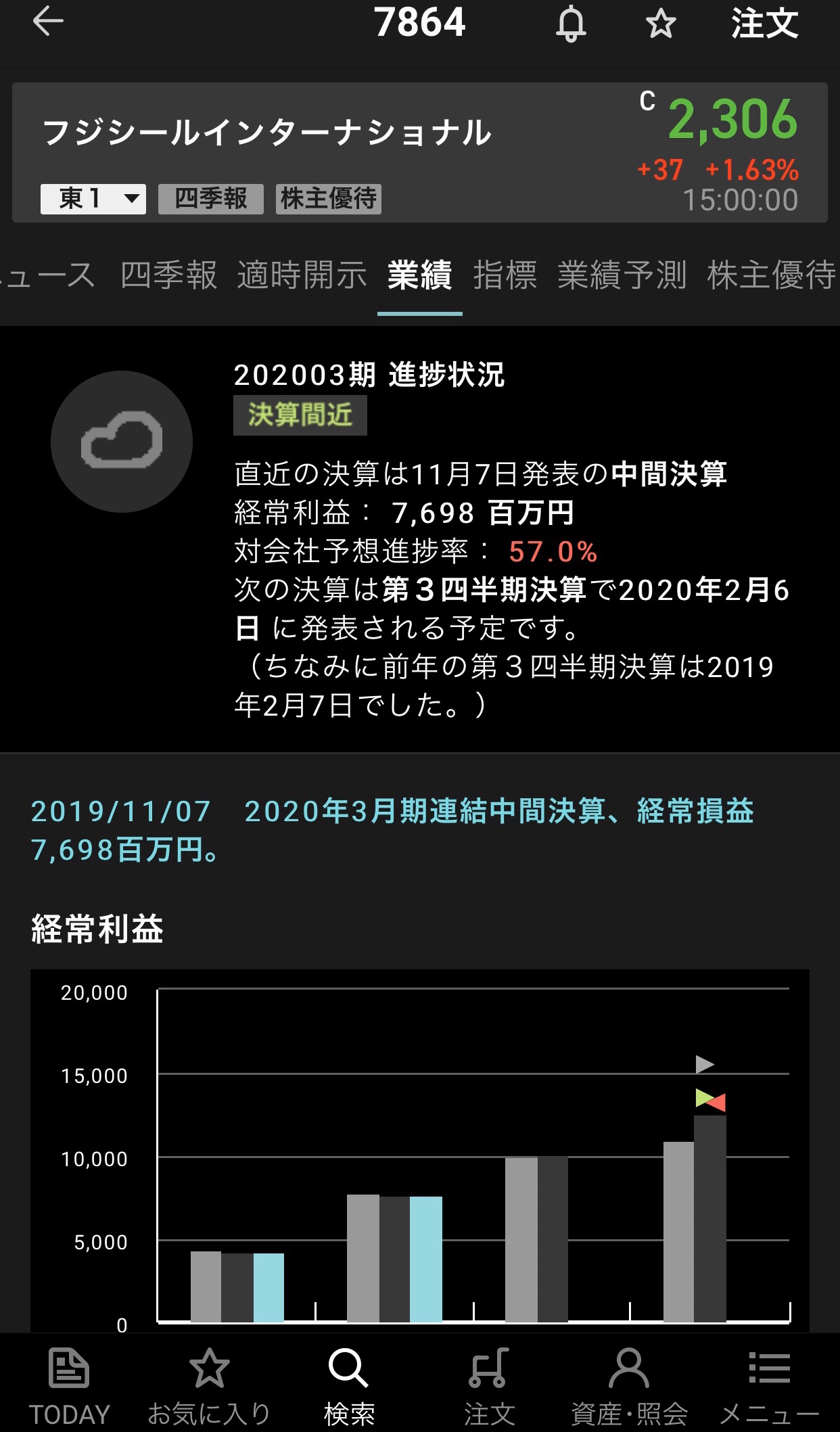Image resolution: width=840 pixels, height=1432 pixels.
Task: Open the price alert bell
Action: (571, 24)
